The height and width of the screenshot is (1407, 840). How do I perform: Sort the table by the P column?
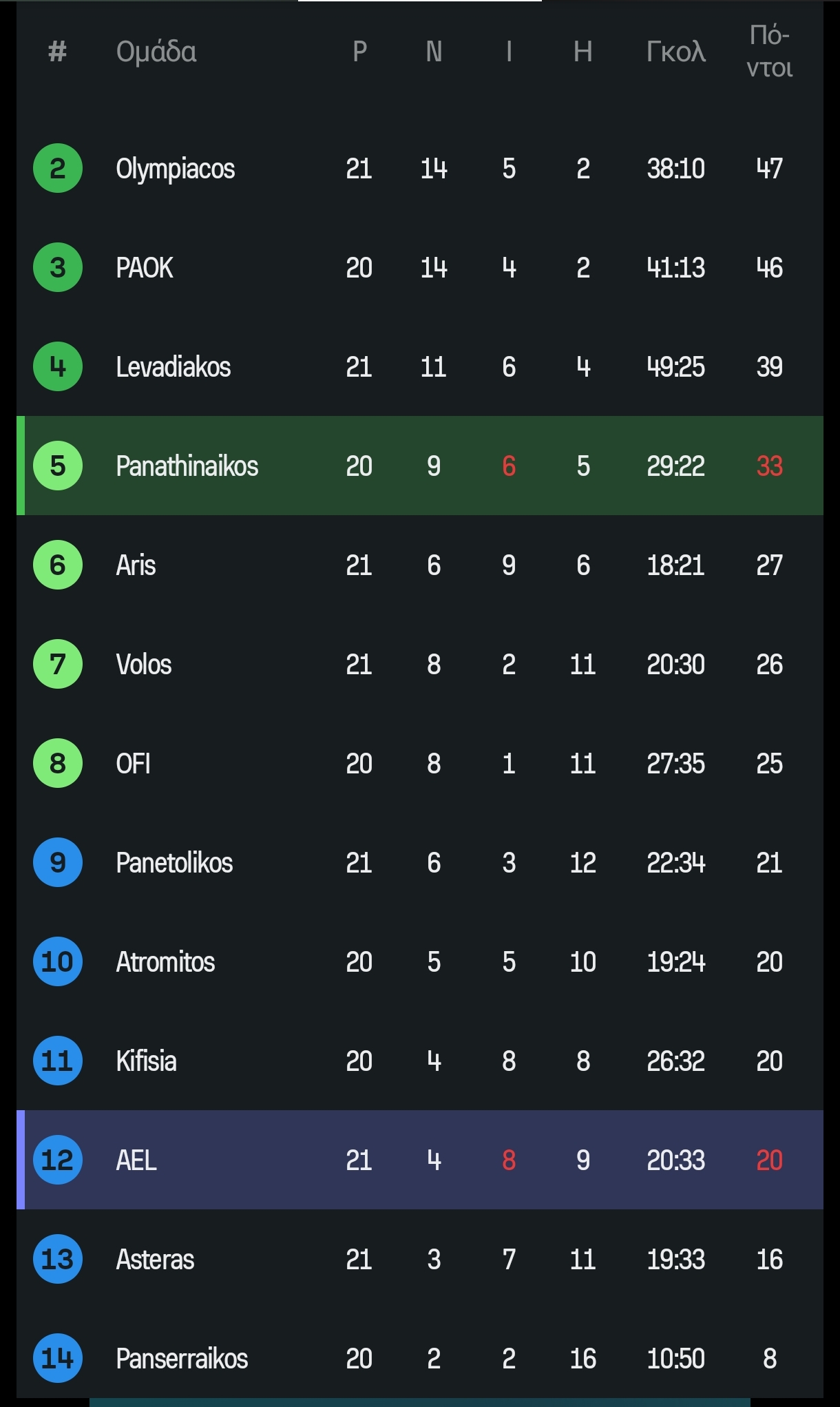(x=359, y=50)
